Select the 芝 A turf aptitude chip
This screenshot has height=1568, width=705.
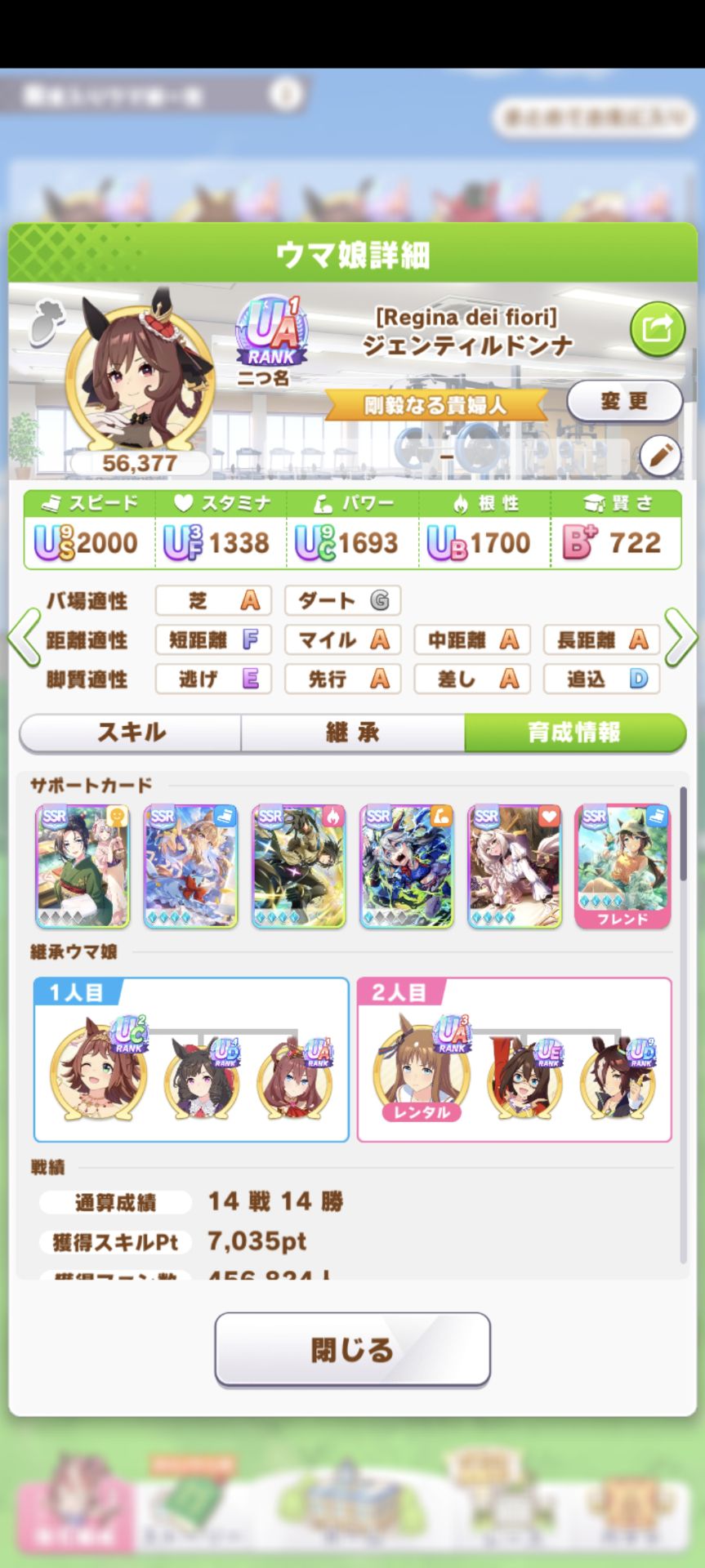tap(213, 601)
